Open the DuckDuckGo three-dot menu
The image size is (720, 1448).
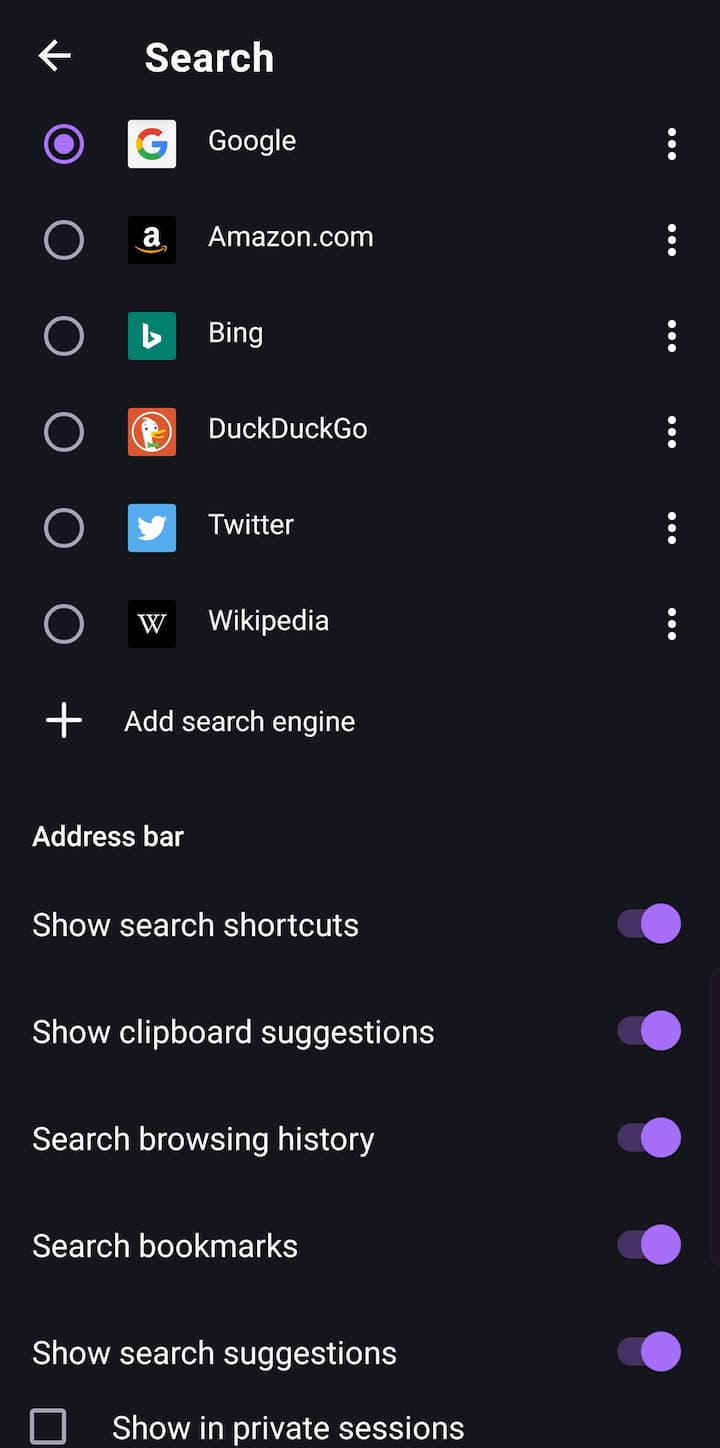[x=671, y=431]
